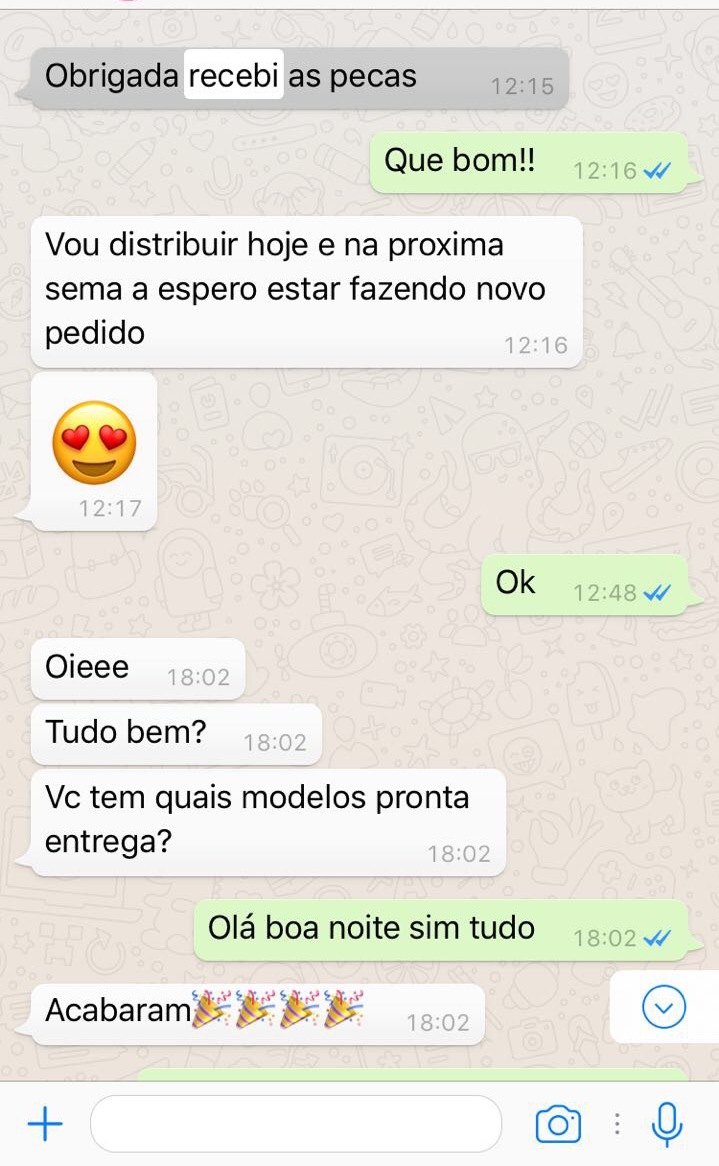This screenshot has height=1166, width=719.
Task: Open the attachment plus menu
Action: (45, 1124)
